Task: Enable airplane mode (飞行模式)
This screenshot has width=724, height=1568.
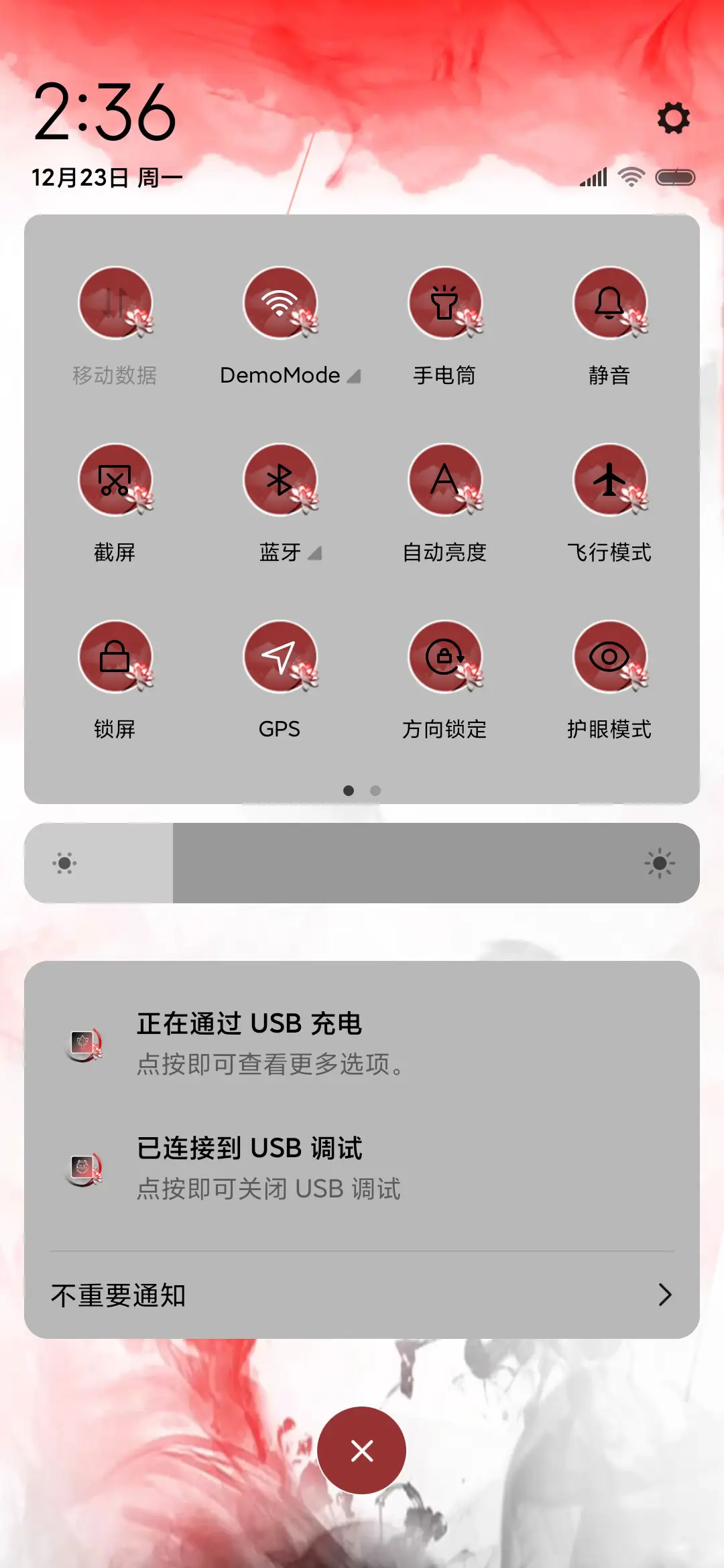Action: pos(609,480)
